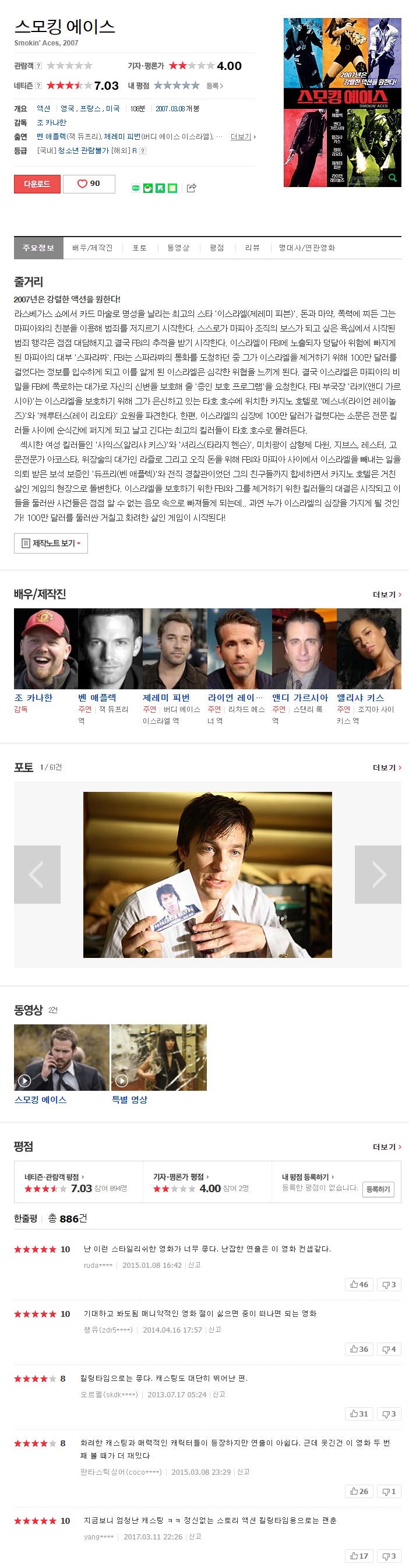Go to the 리뷰 tab
409x1568 pixels.
tap(252, 248)
